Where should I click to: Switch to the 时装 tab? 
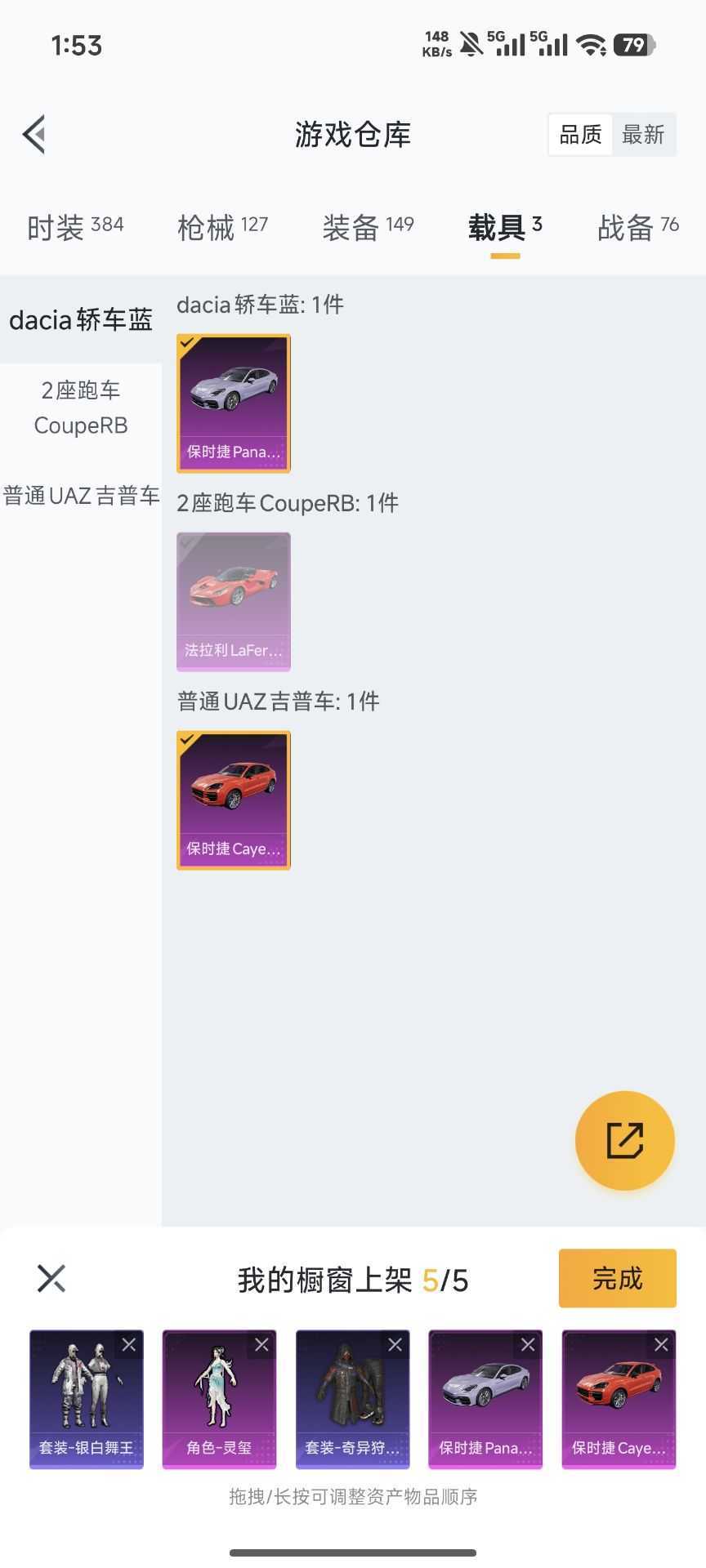tap(74, 227)
